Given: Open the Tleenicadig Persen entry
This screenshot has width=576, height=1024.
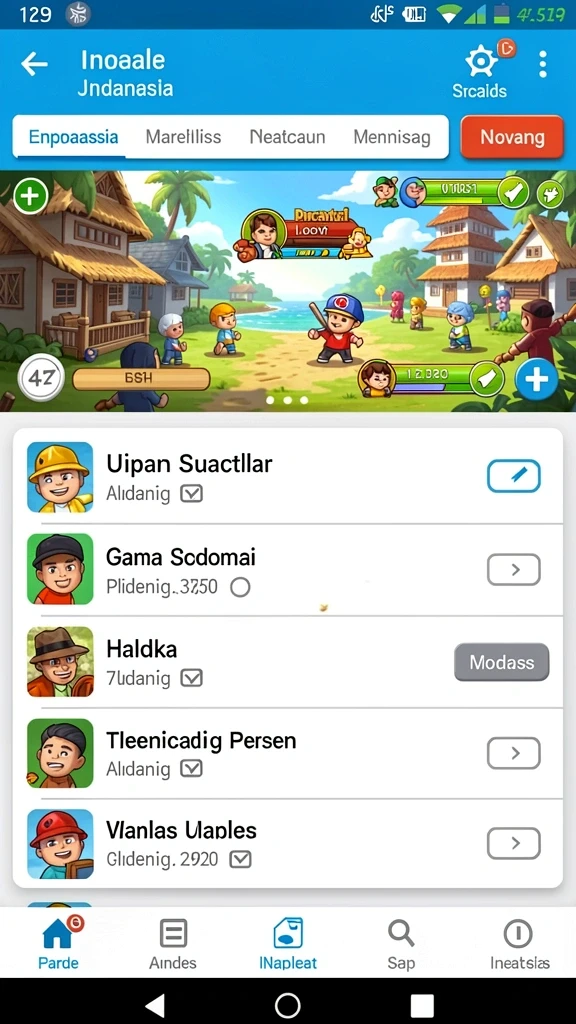Looking at the screenshot, I should coord(288,753).
